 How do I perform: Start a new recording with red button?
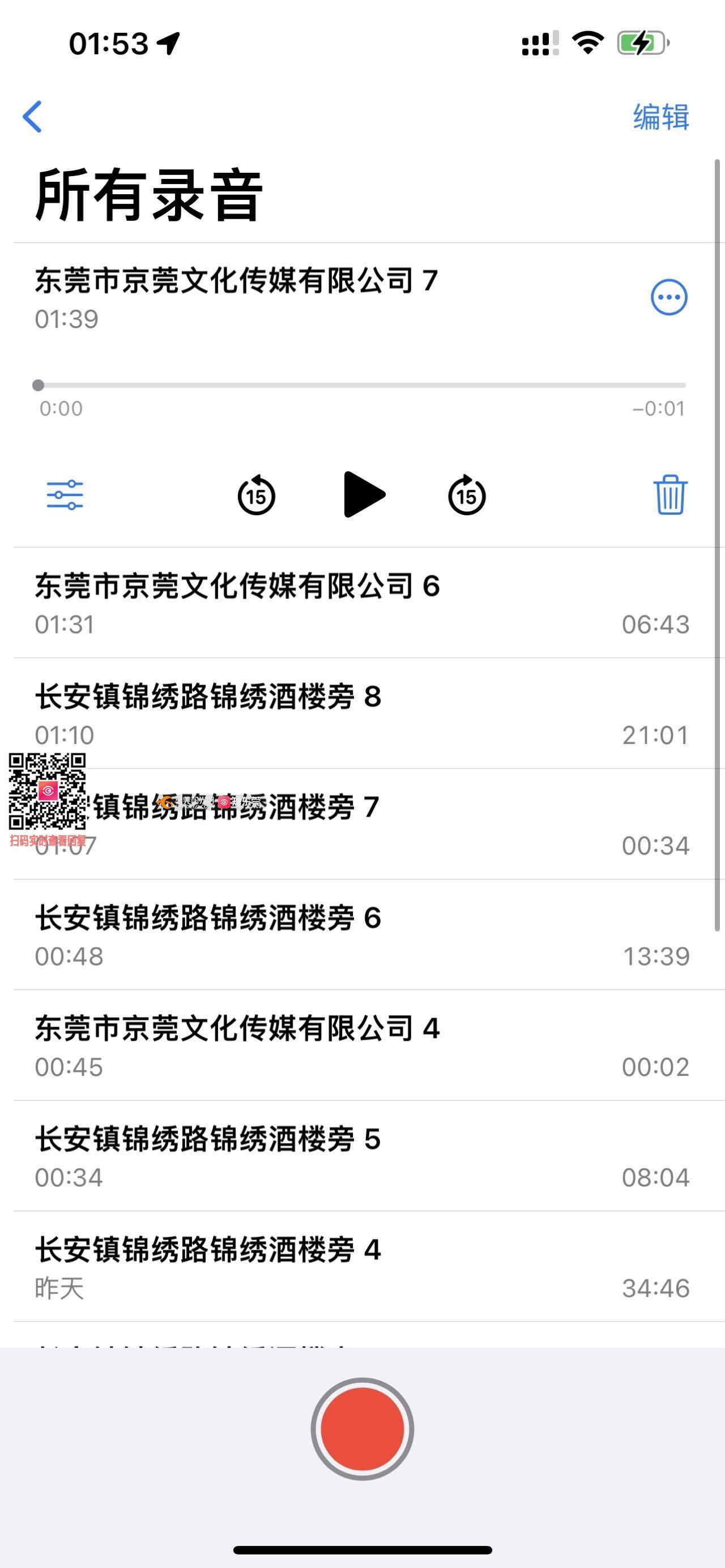tap(362, 1429)
